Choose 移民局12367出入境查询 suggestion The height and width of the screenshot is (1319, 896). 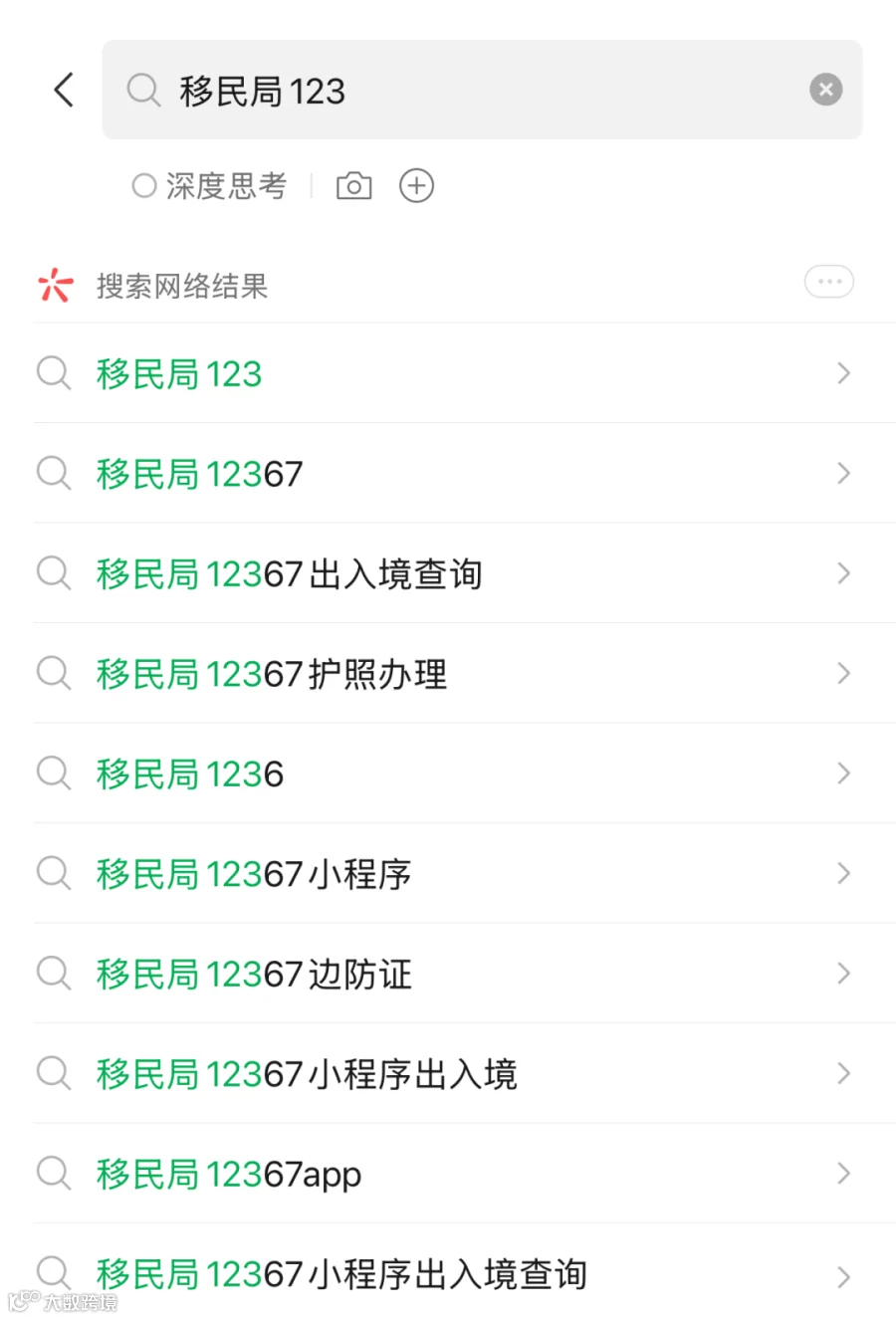464,574
